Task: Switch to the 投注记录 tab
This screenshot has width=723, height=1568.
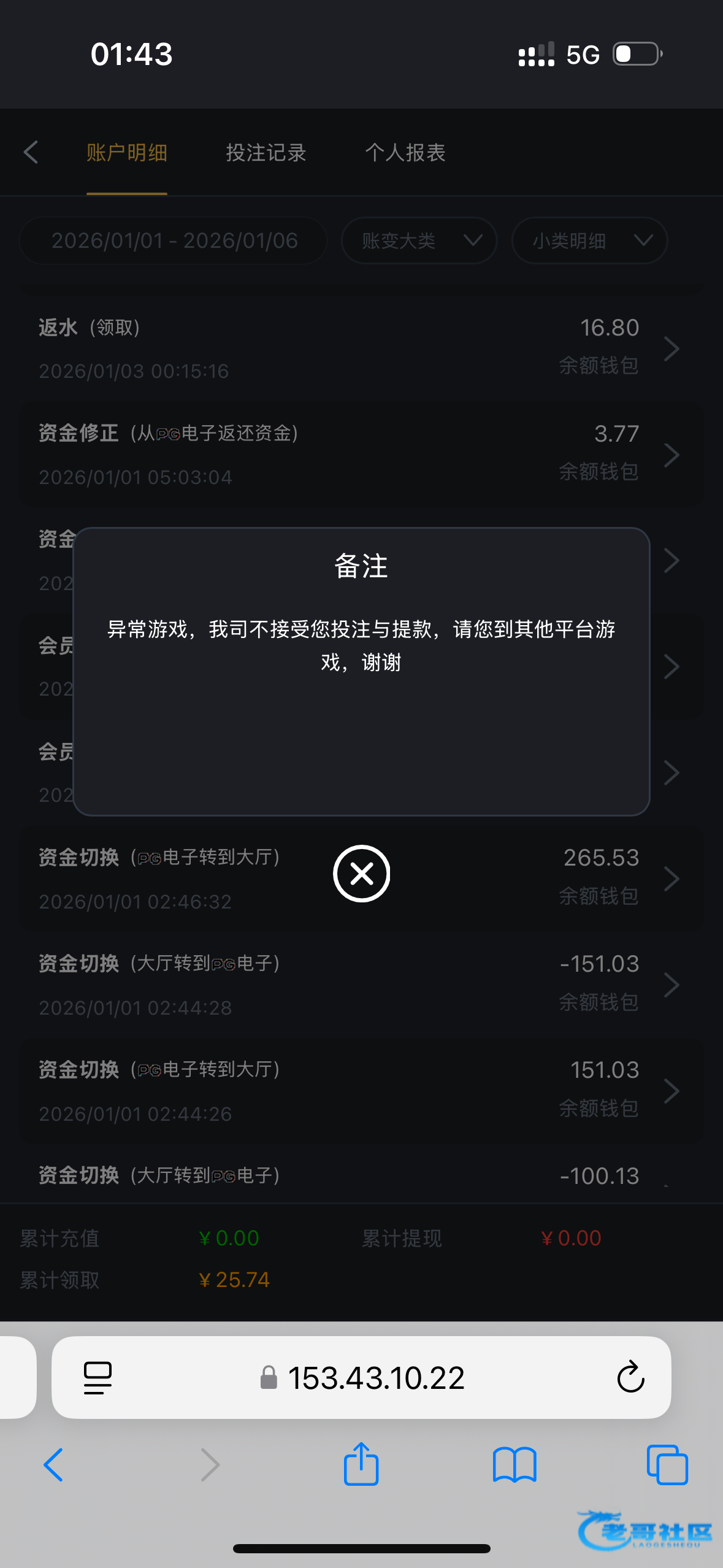Action: pyautogui.click(x=266, y=152)
